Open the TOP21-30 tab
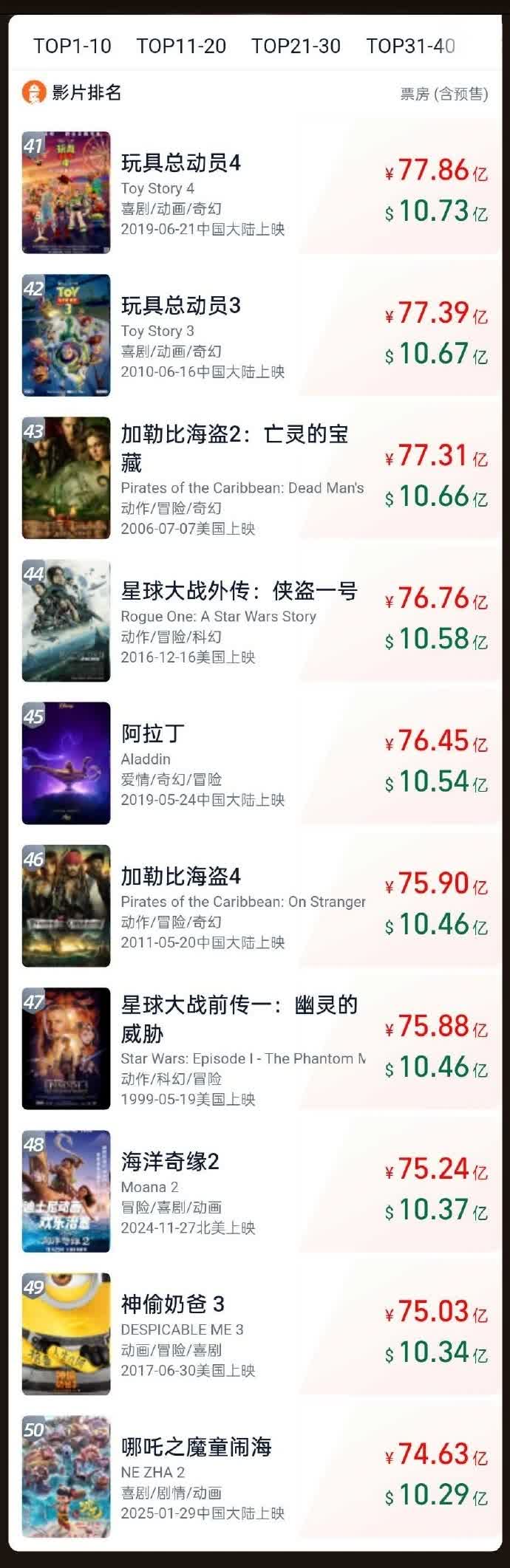 (x=296, y=46)
